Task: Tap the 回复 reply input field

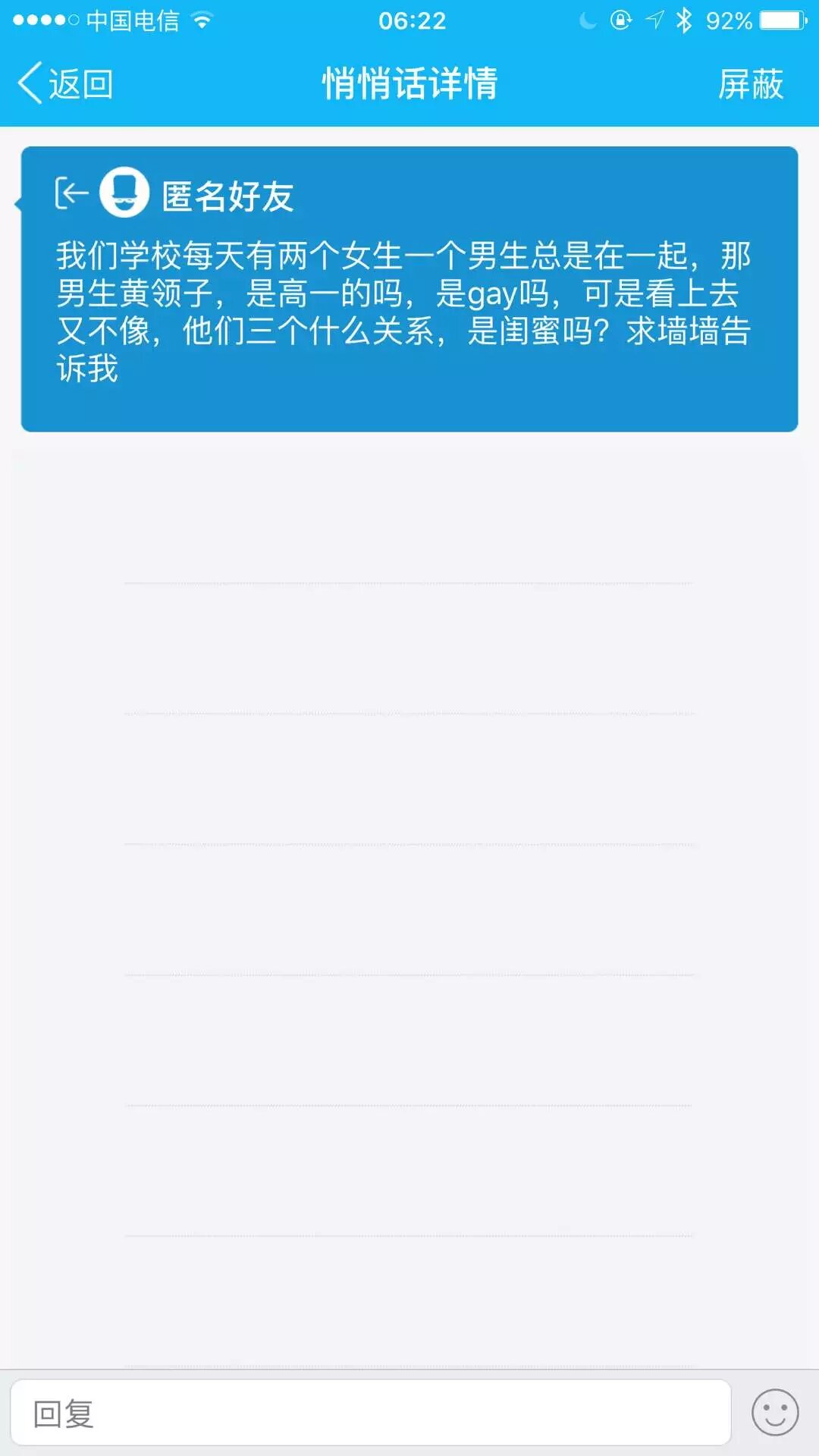Action: pos(370,1414)
